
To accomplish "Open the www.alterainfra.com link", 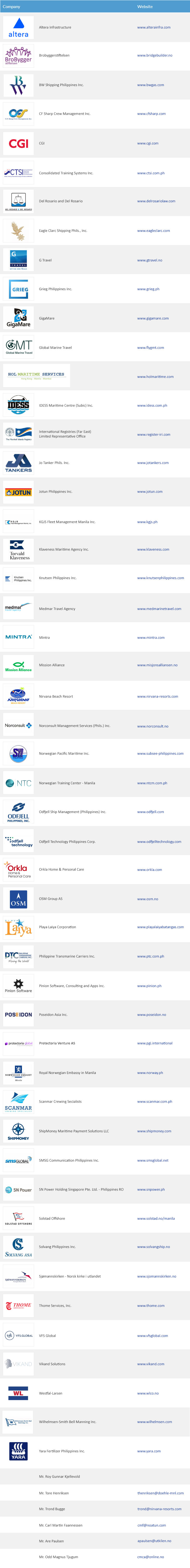I will pos(153,27).
